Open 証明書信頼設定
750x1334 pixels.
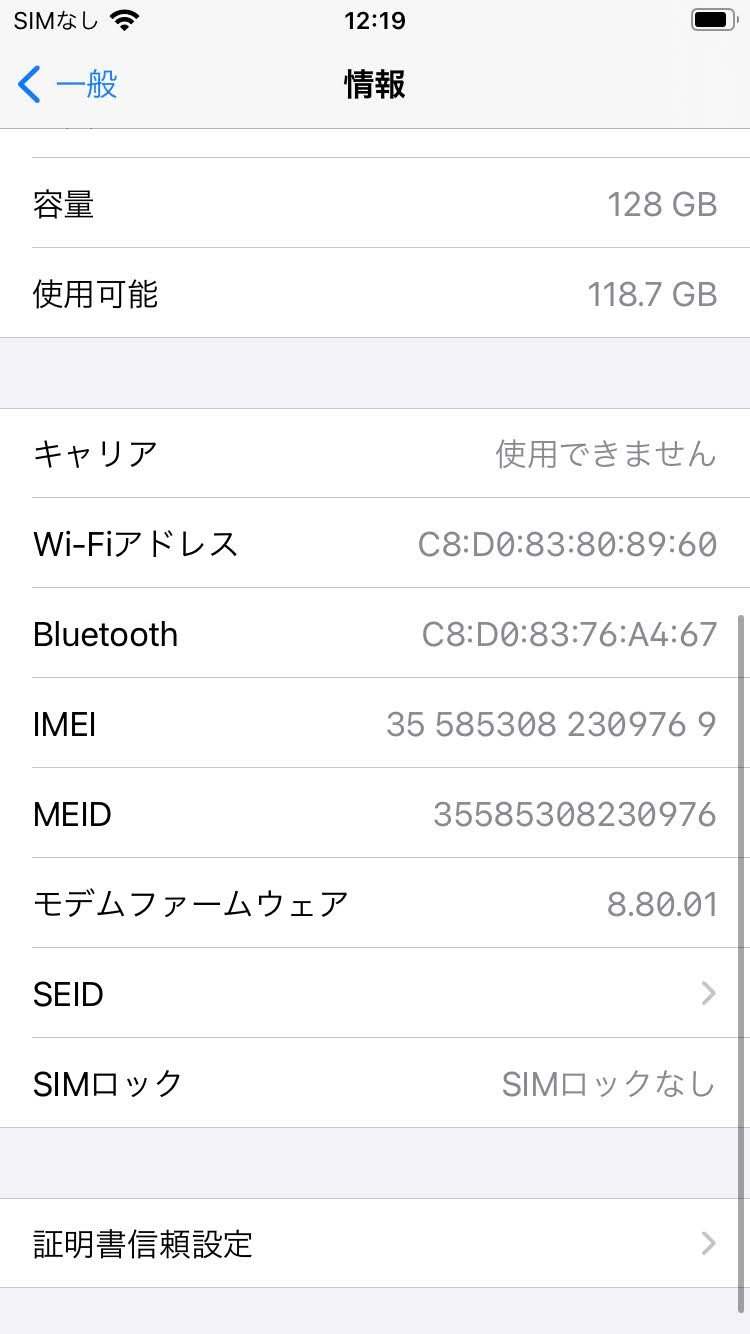374,1243
